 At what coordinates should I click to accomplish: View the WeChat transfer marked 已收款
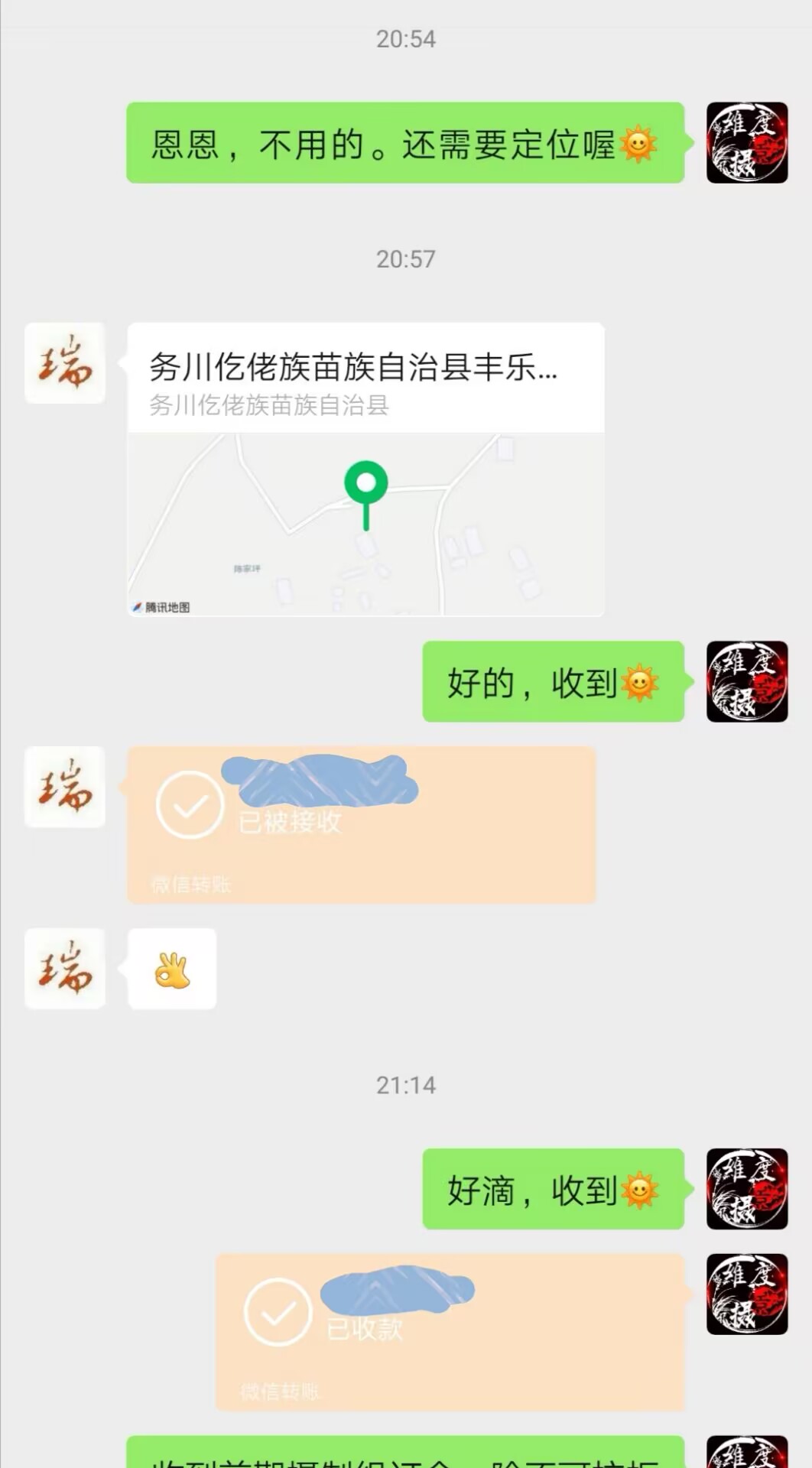[450, 1331]
